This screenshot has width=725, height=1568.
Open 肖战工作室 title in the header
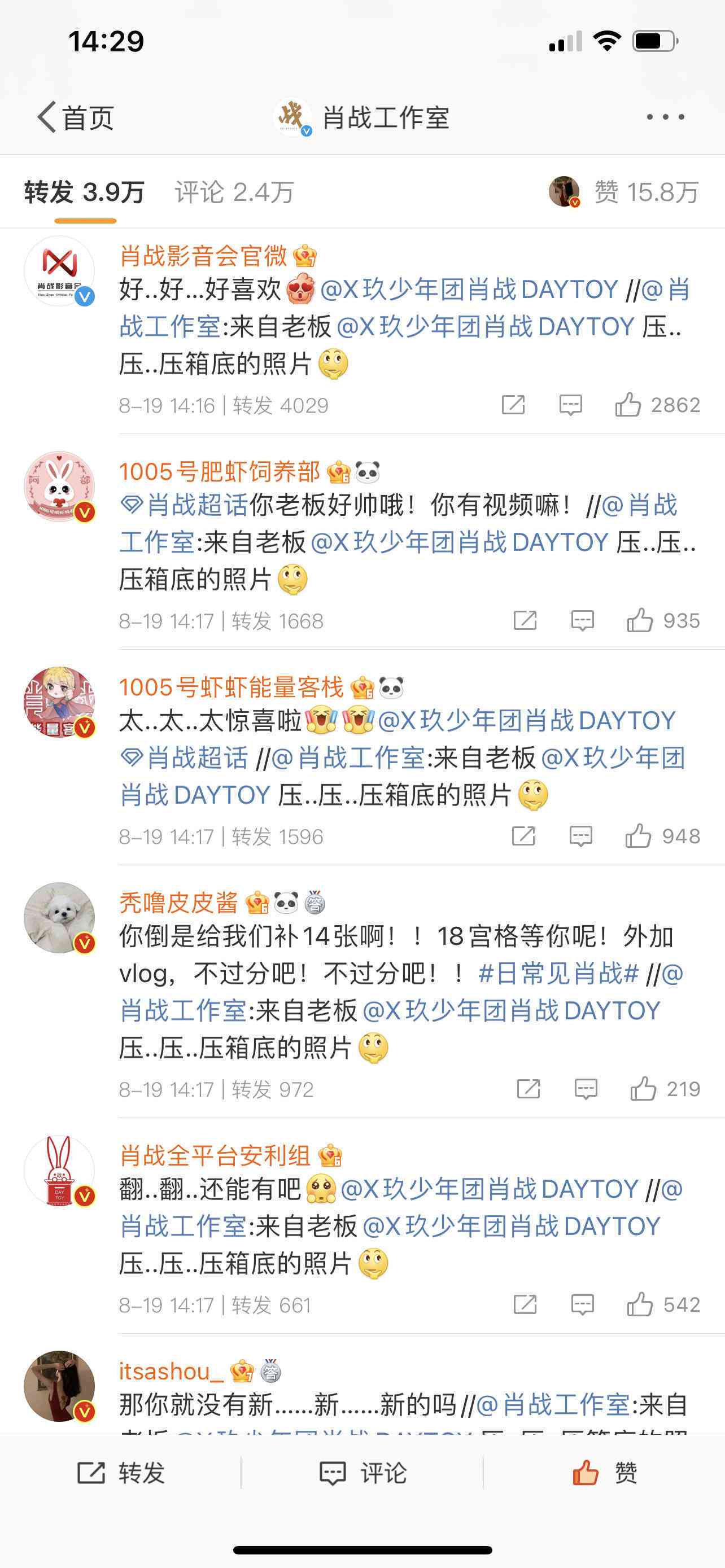[x=385, y=117]
